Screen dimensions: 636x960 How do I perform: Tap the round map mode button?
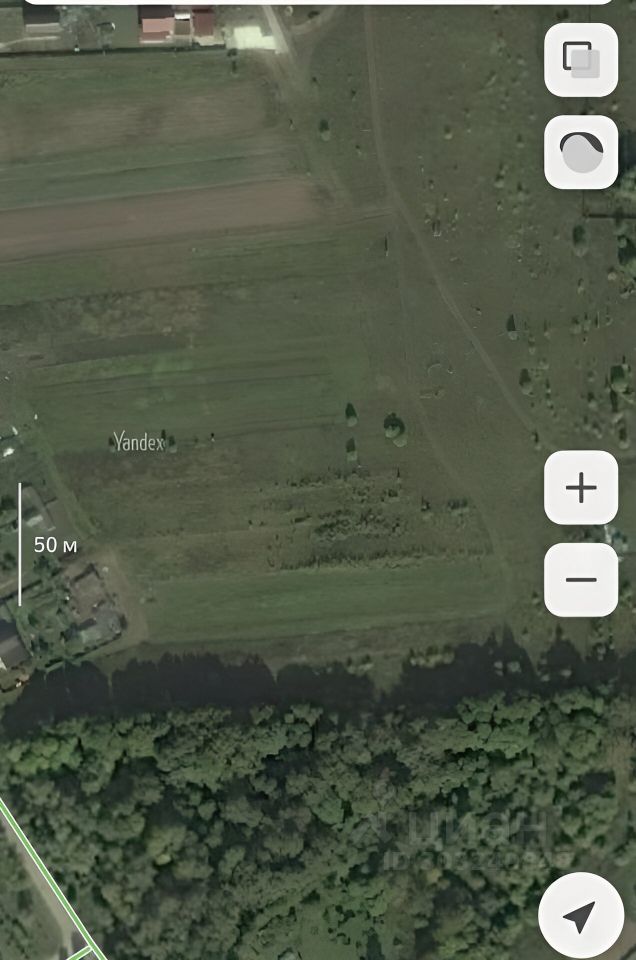pos(581,152)
